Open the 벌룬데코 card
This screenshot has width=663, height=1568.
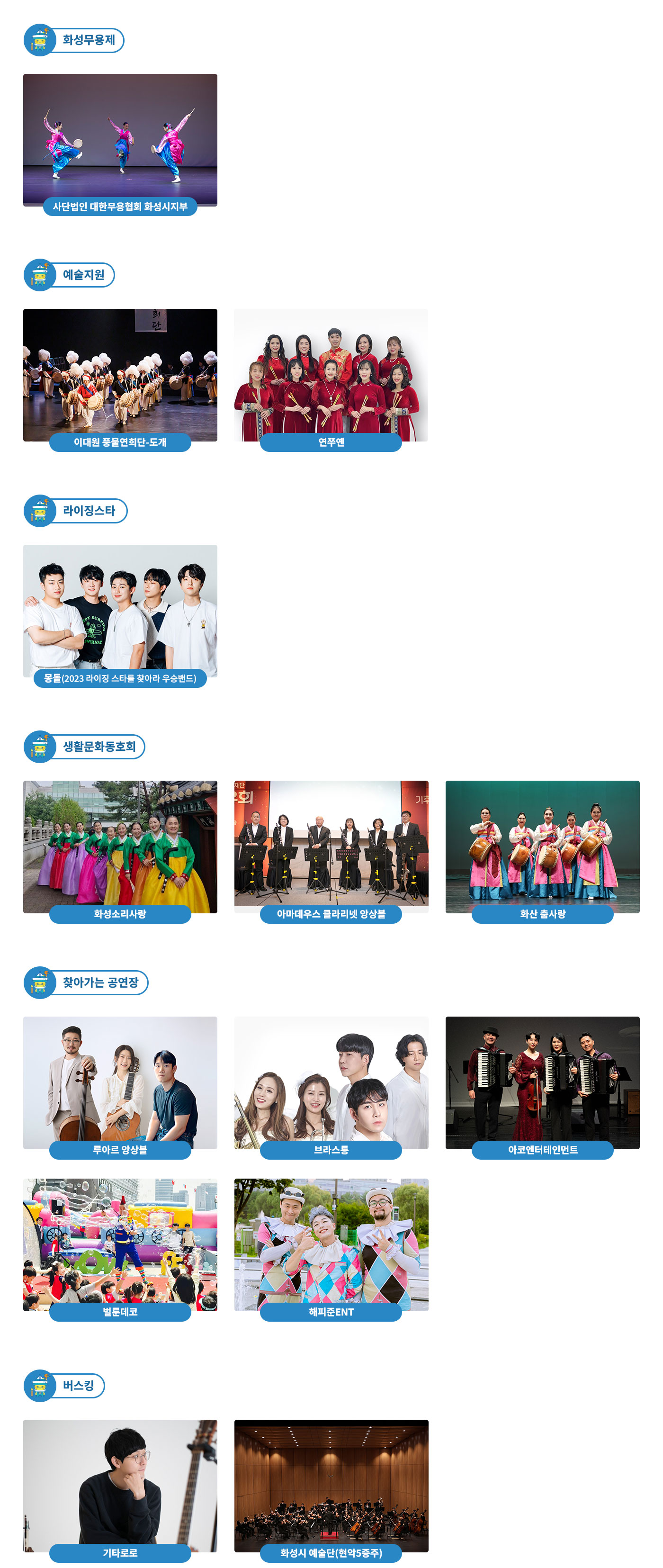[x=120, y=1245]
